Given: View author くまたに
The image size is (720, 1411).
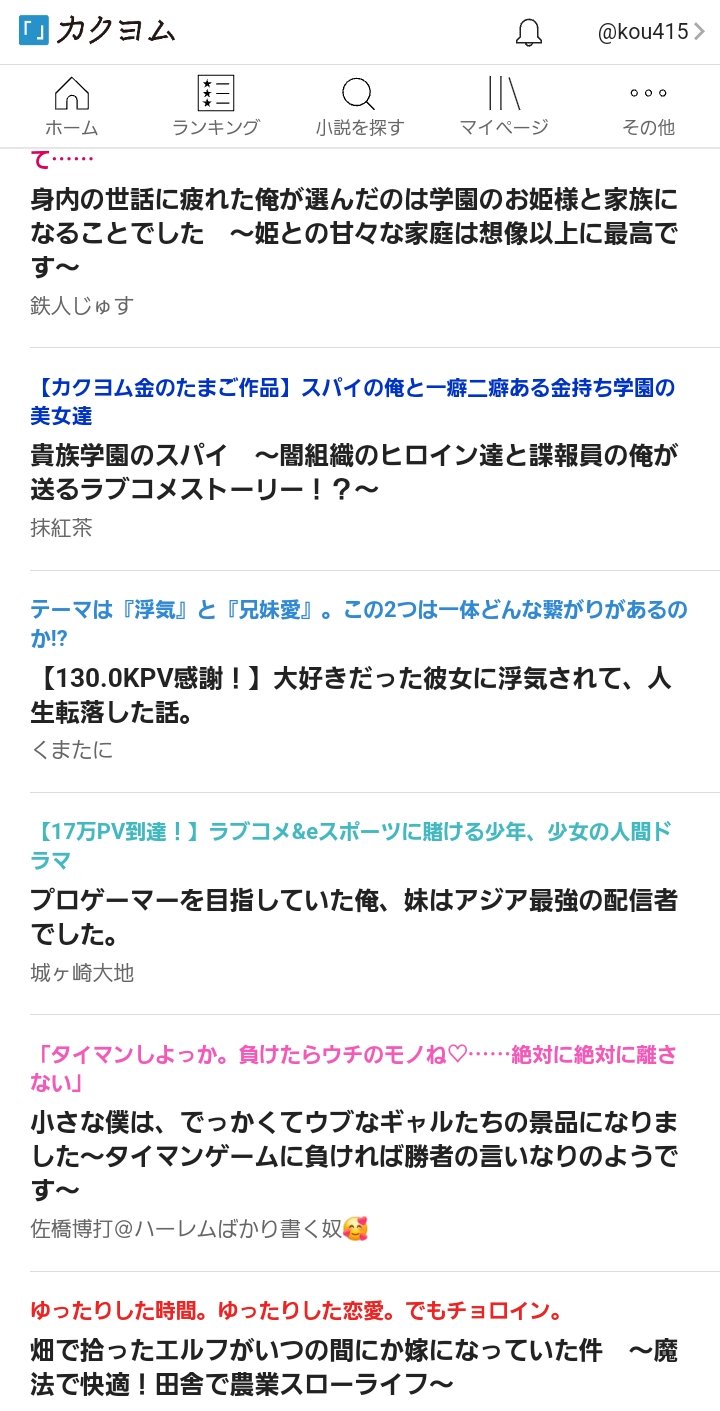Looking at the screenshot, I should pyautogui.click(x=72, y=750).
